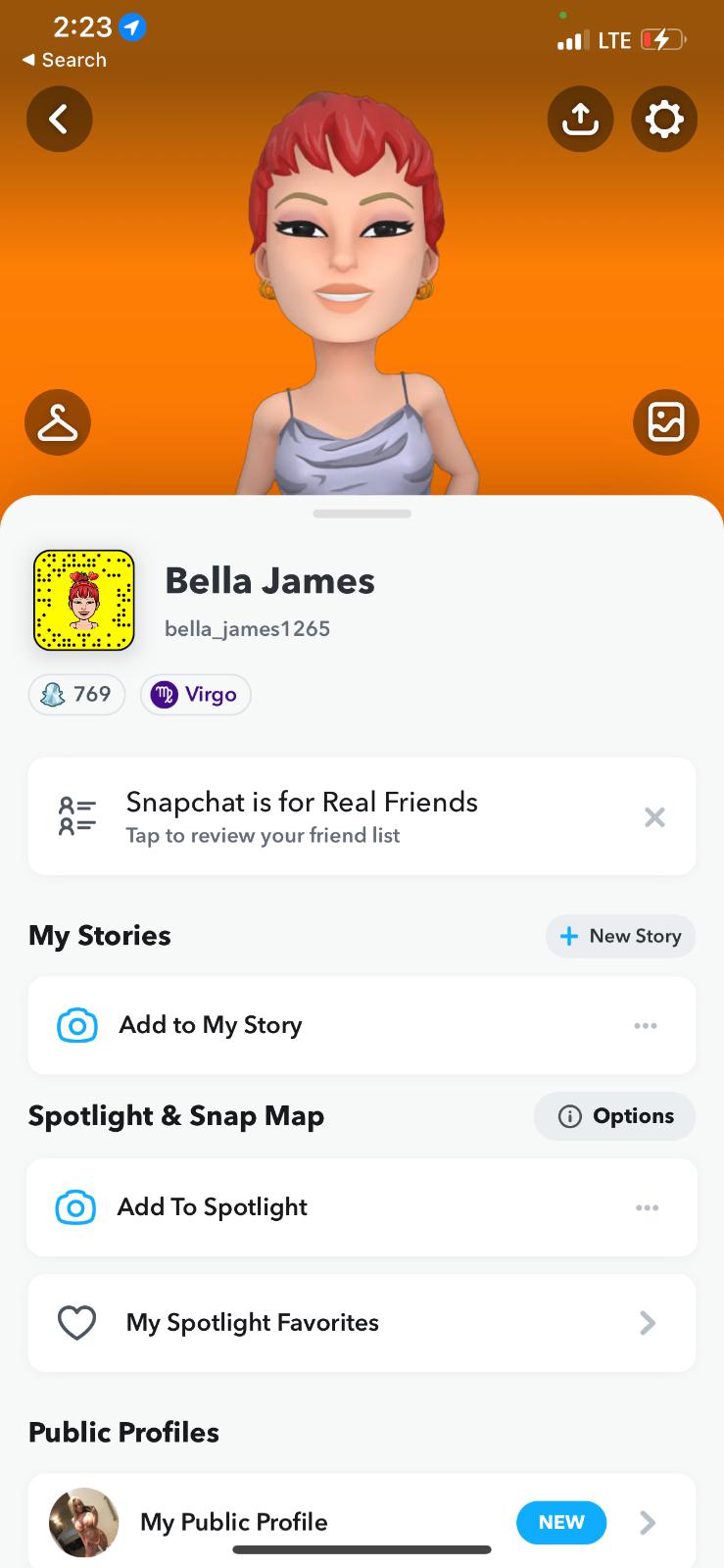The width and height of the screenshot is (724, 1568).
Task: Tap the Virgo zodiac chip
Action: [196, 695]
